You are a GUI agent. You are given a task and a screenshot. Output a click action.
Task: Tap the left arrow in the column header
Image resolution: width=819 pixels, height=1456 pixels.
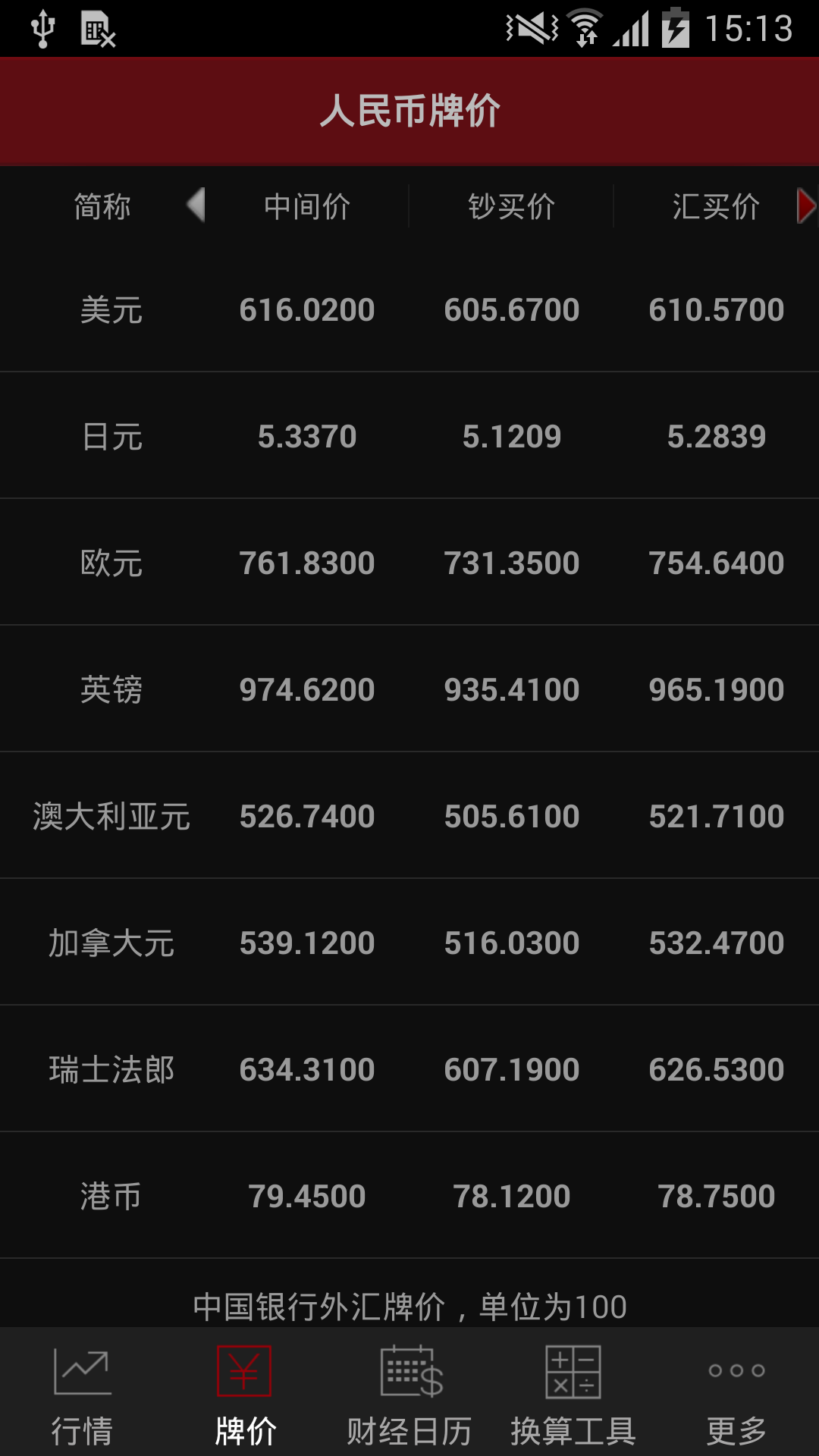point(196,205)
